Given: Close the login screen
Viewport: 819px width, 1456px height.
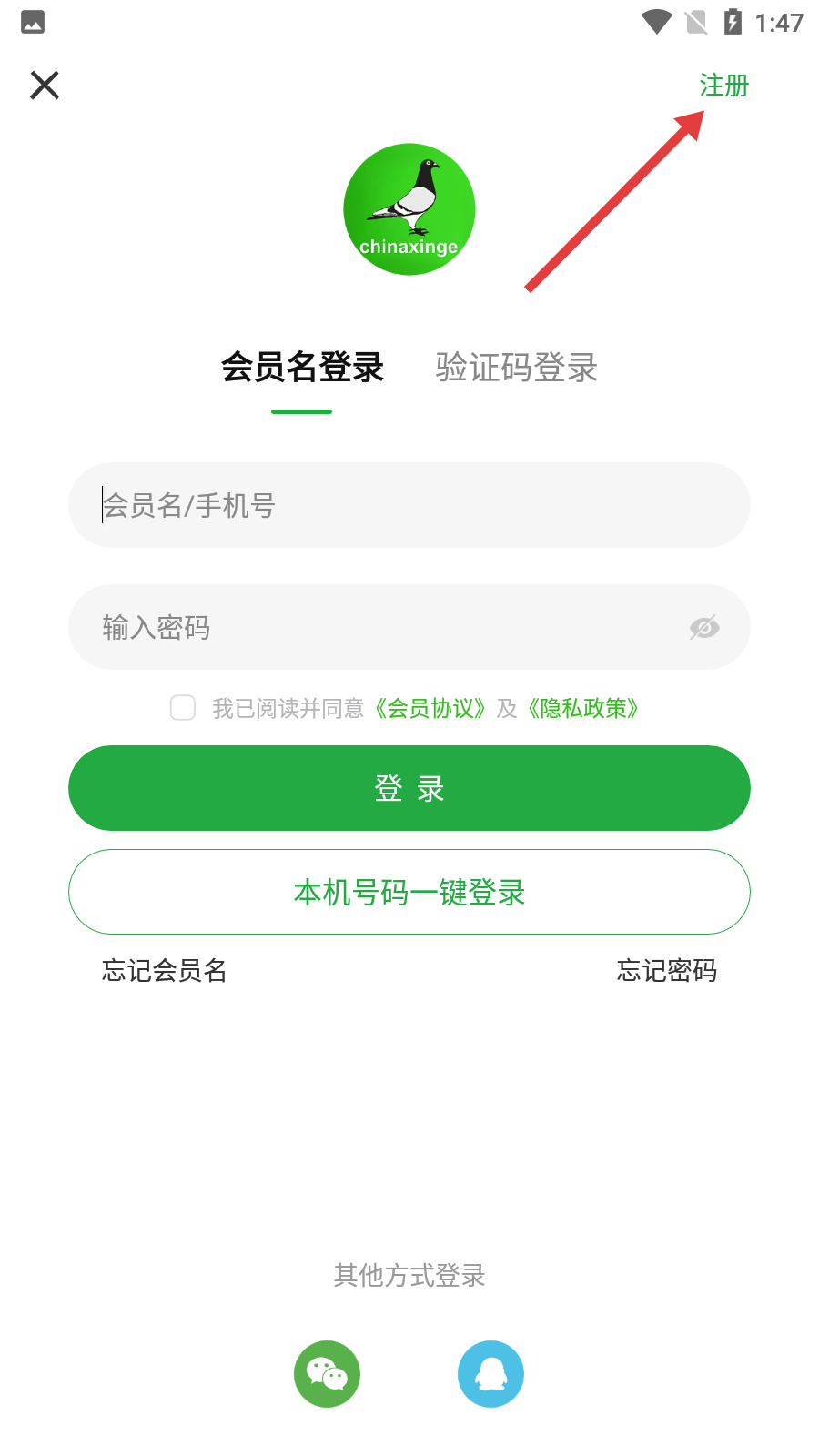Looking at the screenshot, I should click(x=45, y=86).
